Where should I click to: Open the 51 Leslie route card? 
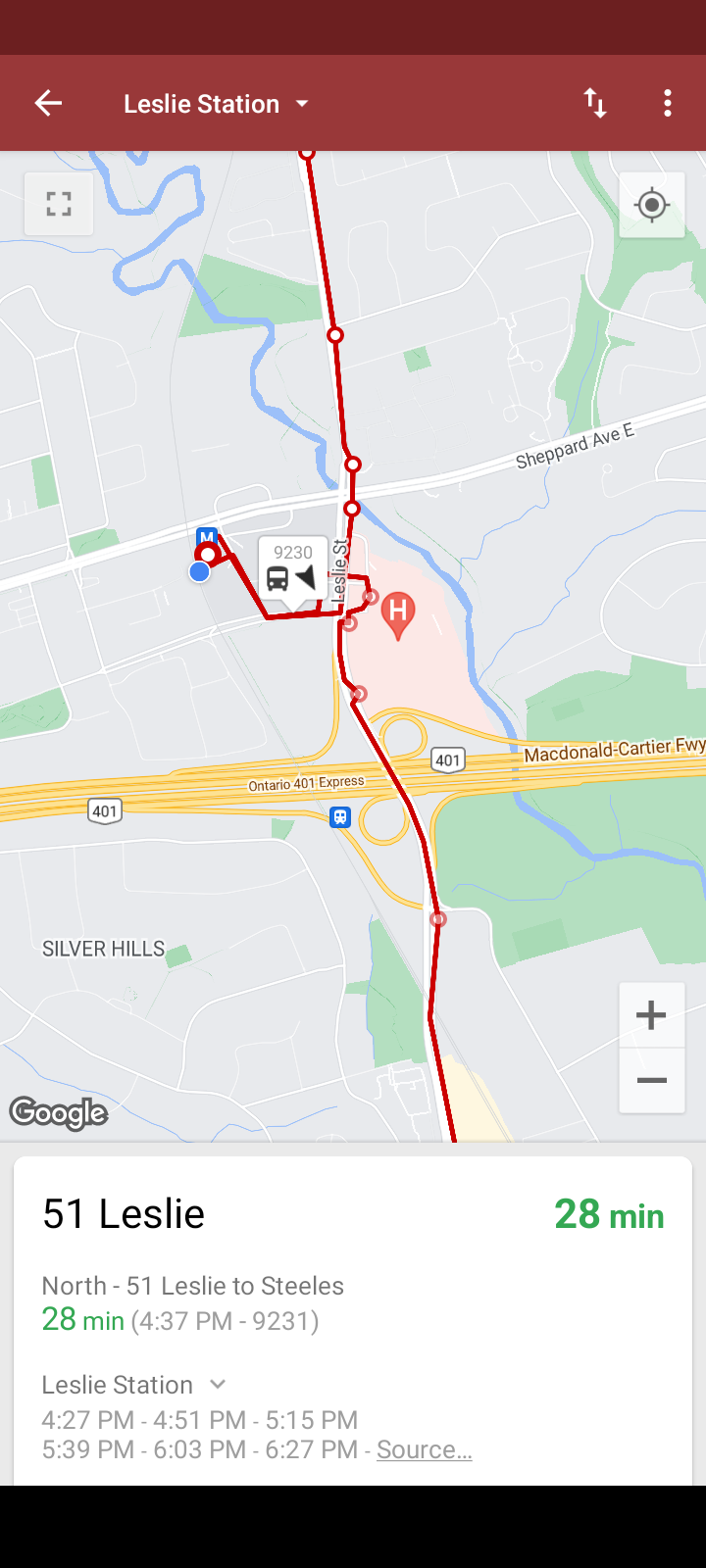[353, 1215]
